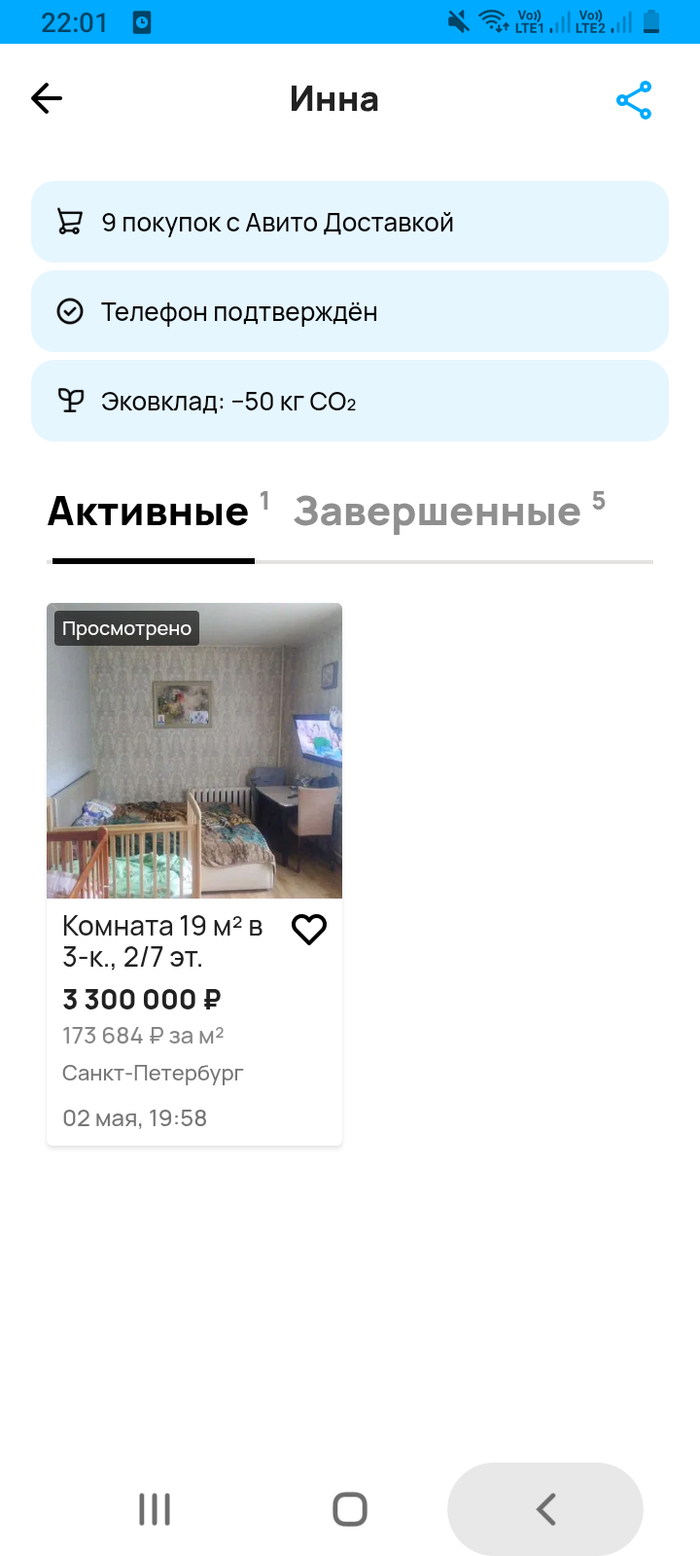Share Инна's seller profile
Image resolution: width=700 pixels, height=1556 pixels.
(634, 101)
